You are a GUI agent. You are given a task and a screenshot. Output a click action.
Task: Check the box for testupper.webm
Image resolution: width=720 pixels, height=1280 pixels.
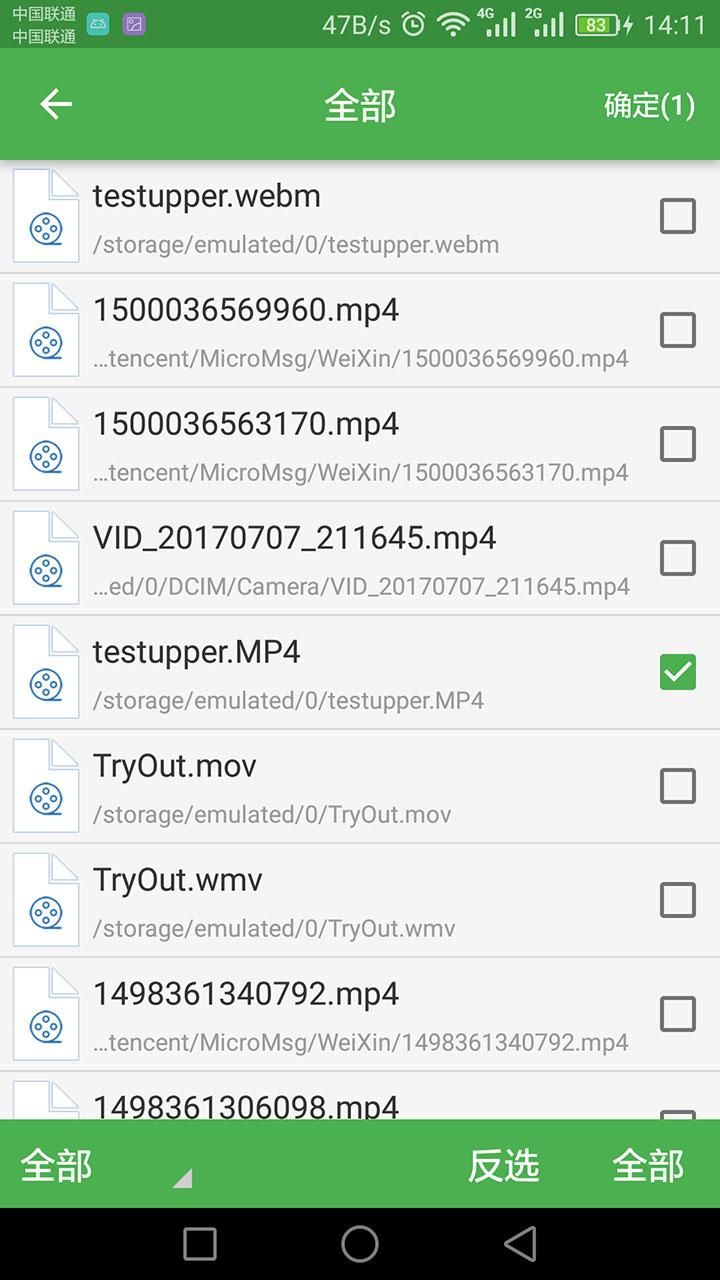click(x=677, y=216)
